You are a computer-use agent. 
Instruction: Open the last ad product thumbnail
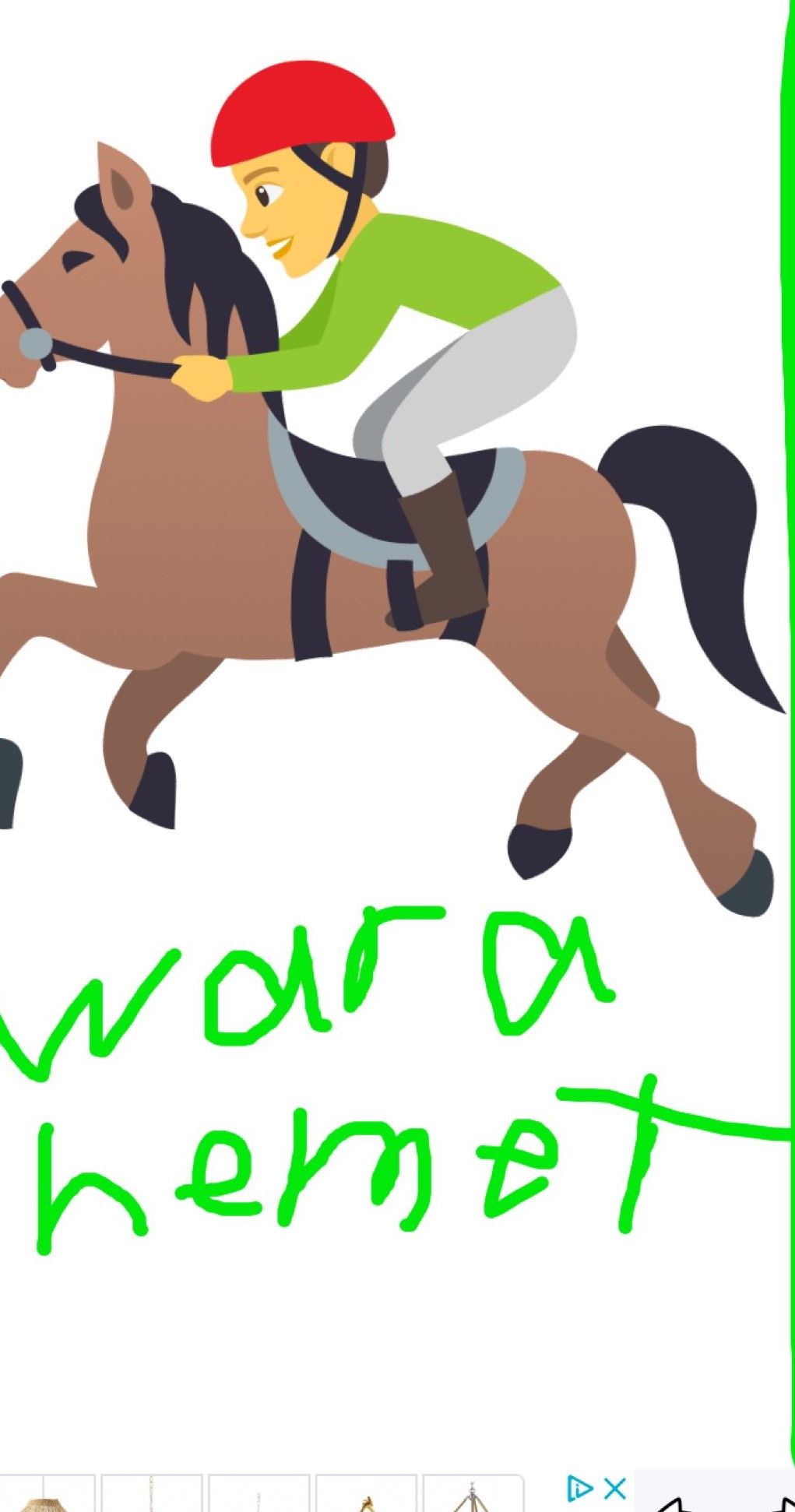point(473,1496)
